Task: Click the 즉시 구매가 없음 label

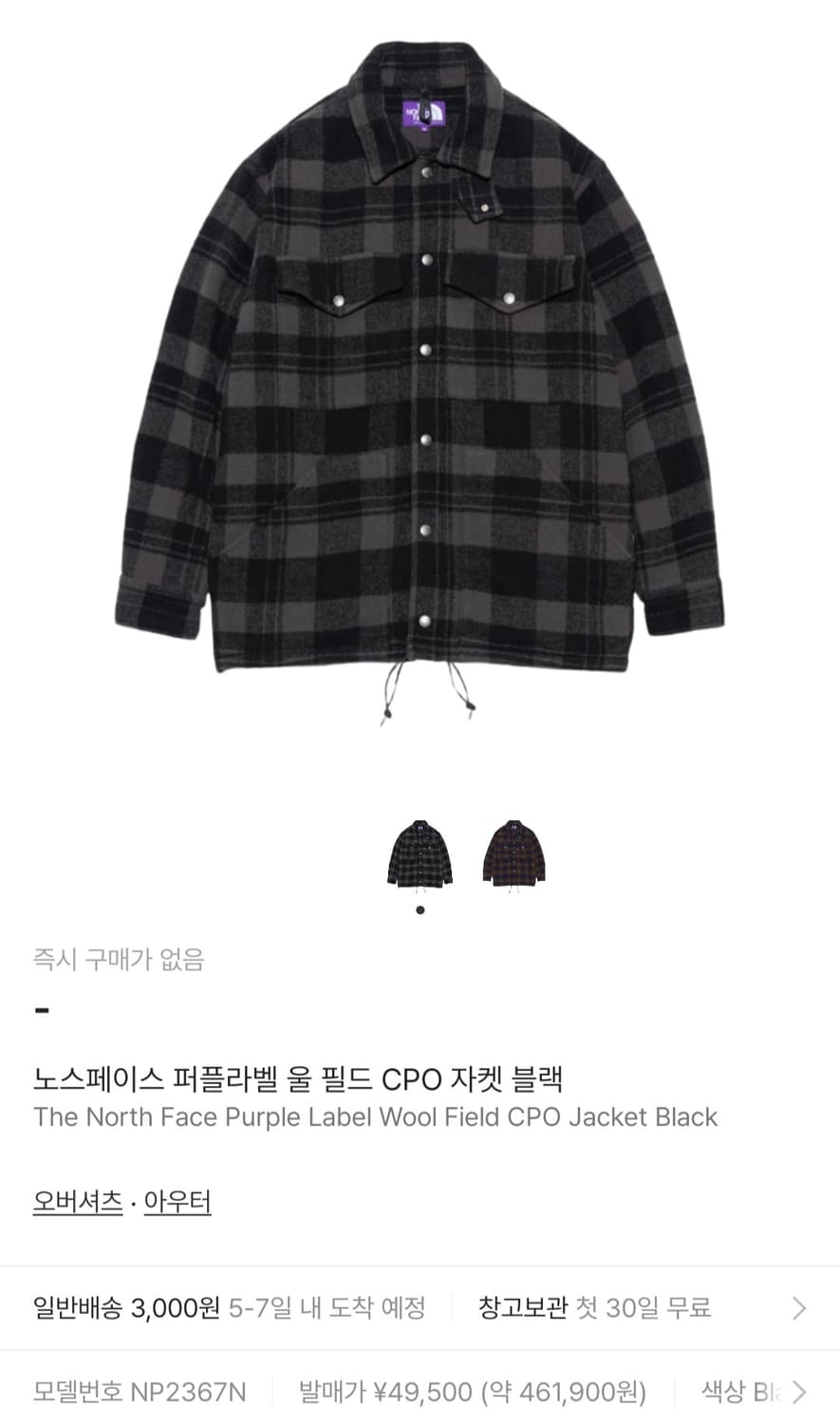Action: [x=121, y=961]
